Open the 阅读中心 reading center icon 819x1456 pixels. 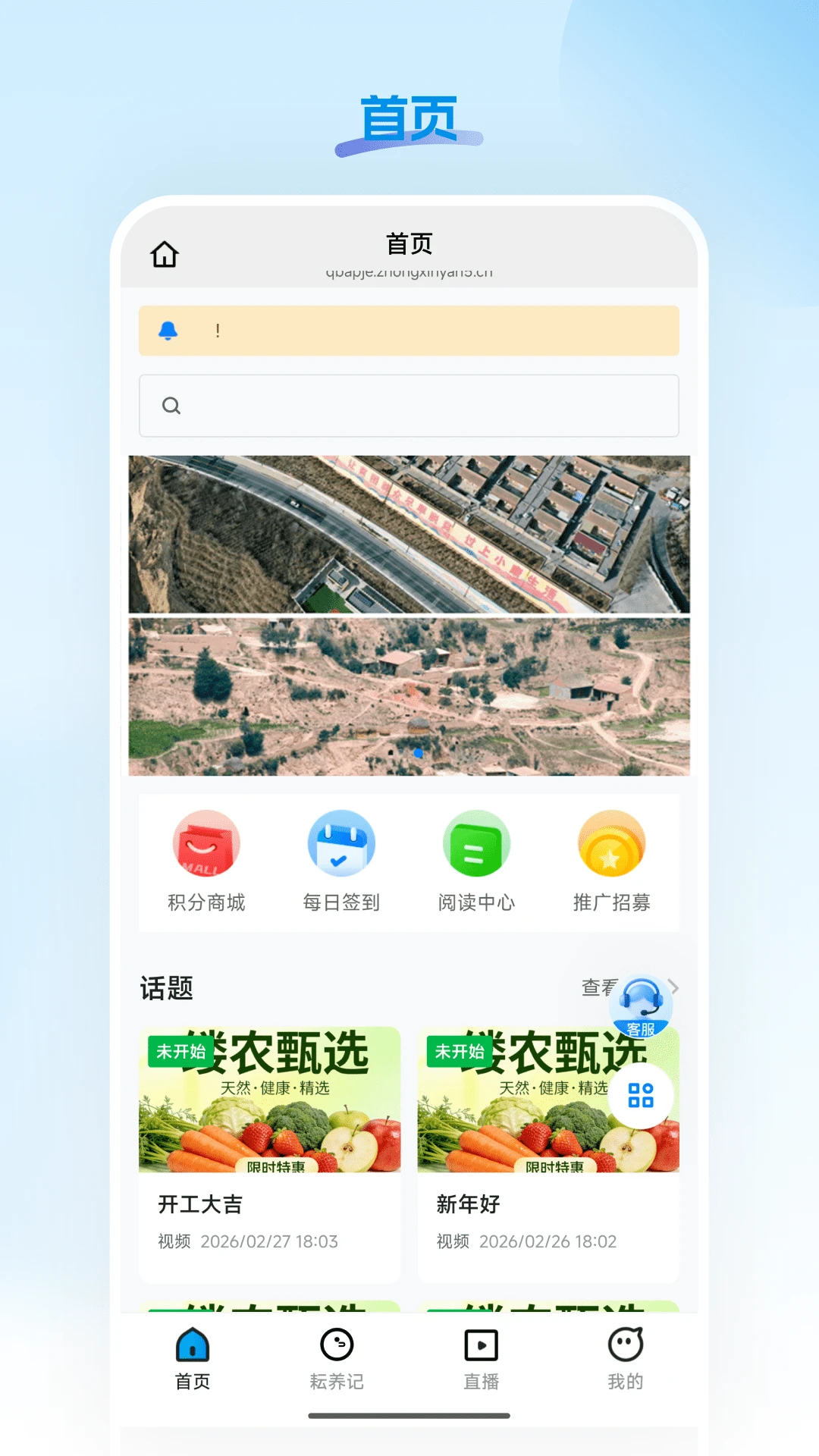tap(476, 844)
